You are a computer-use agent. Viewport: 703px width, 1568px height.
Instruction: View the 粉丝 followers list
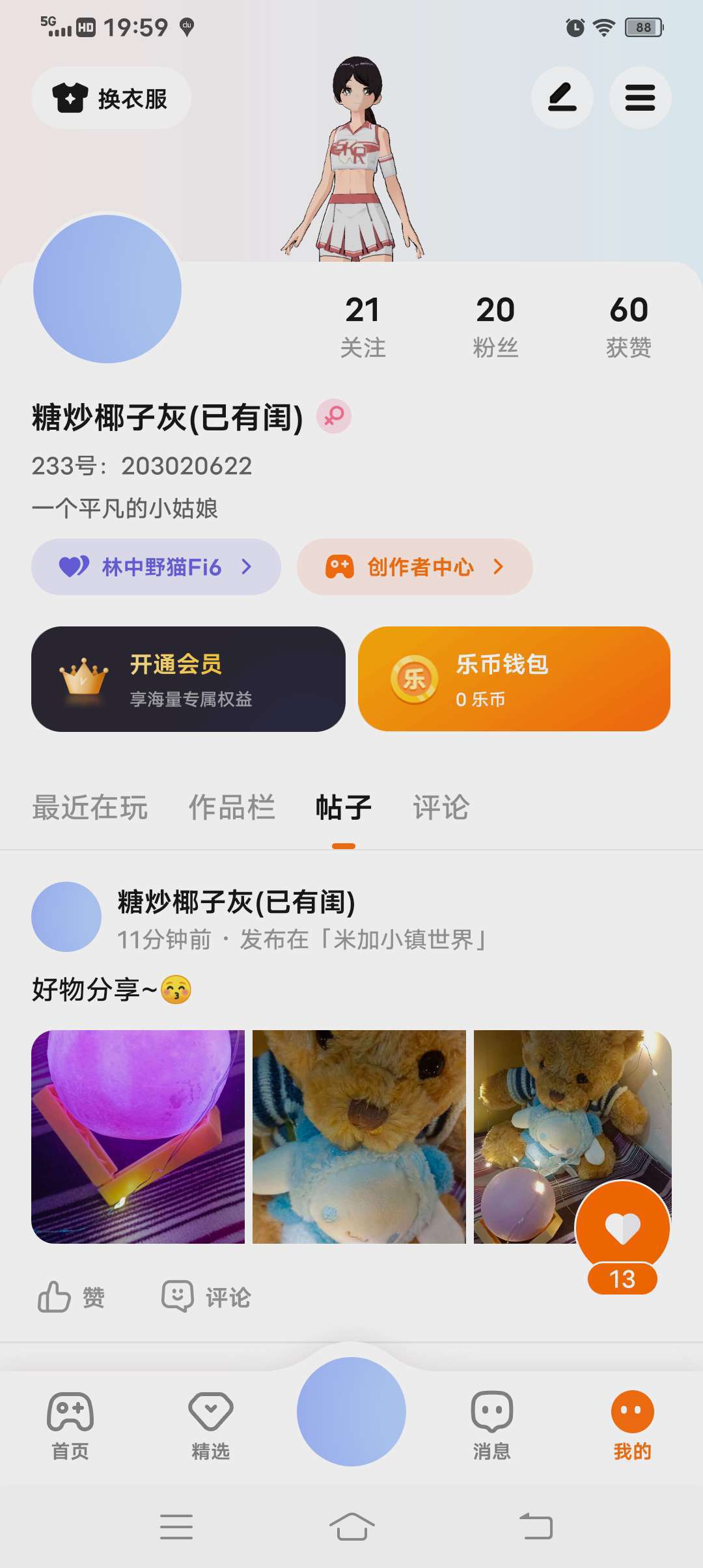pyautogui.click(x=495, y=326)
